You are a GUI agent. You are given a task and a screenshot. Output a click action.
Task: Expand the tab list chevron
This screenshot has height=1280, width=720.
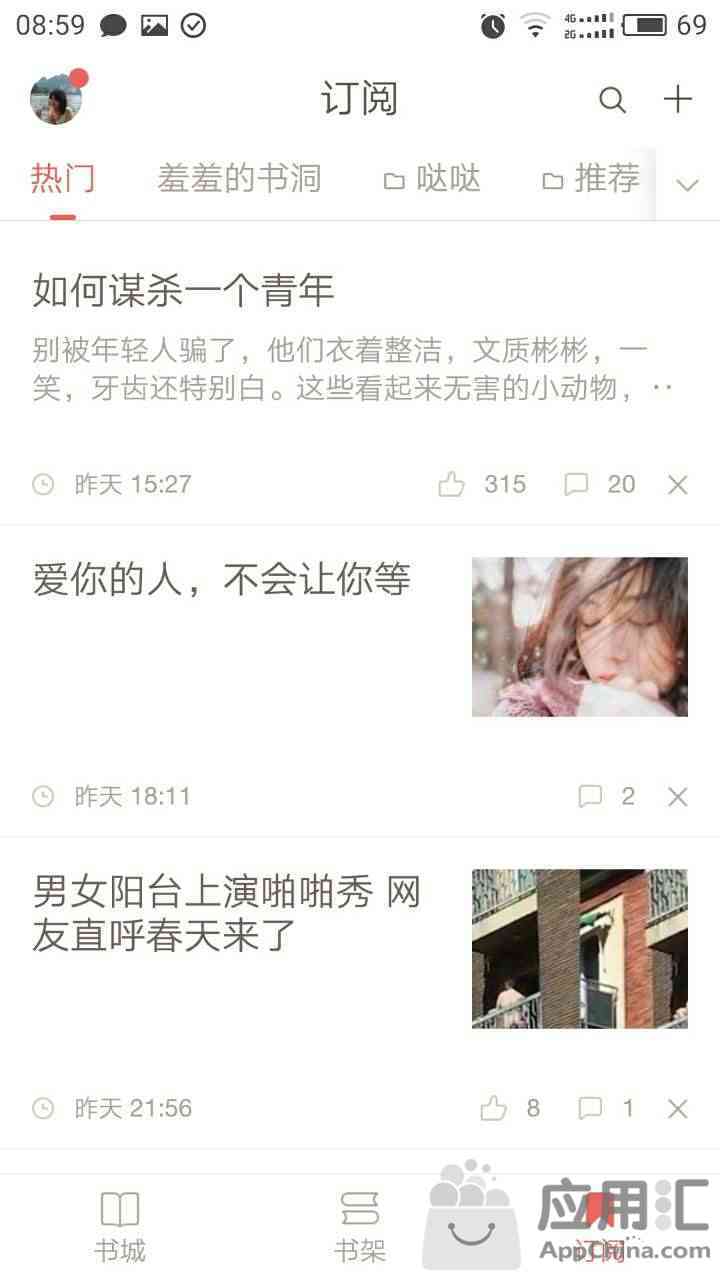[687, 184]
